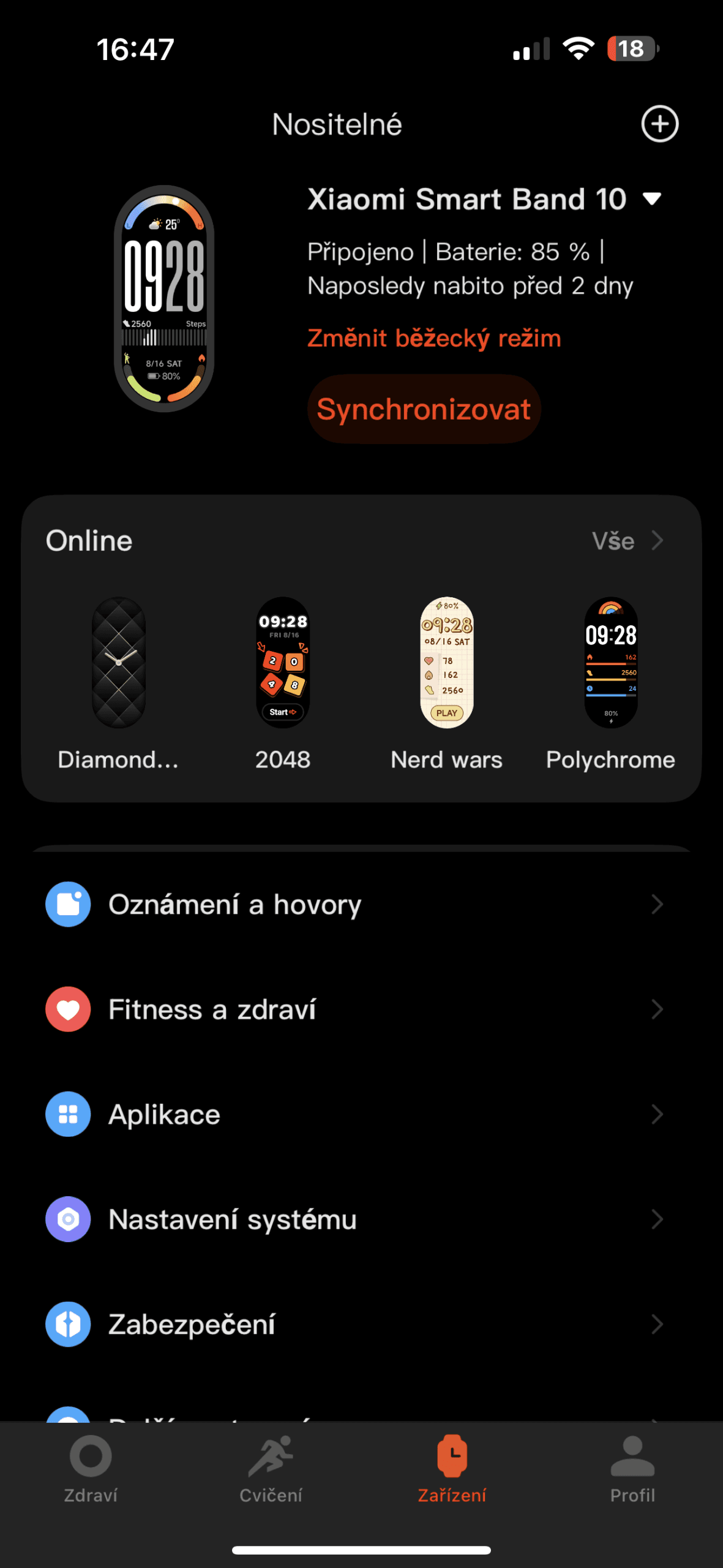The image size is (723, 1568).
Task: Choose the Nerd wars watch face
Action: [446, 663]
